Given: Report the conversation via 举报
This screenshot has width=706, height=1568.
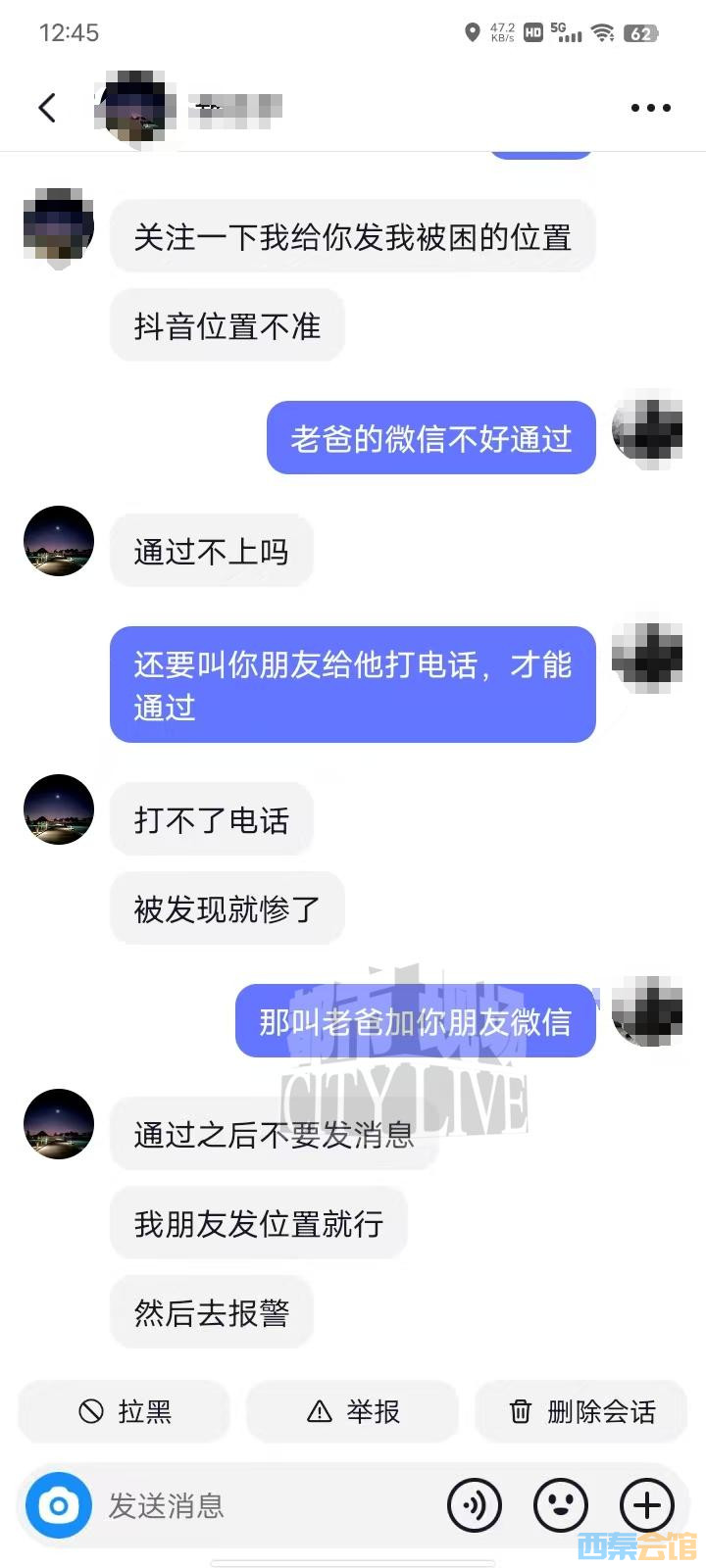Looking at the screenshot, I should (x=353, y=1411).
